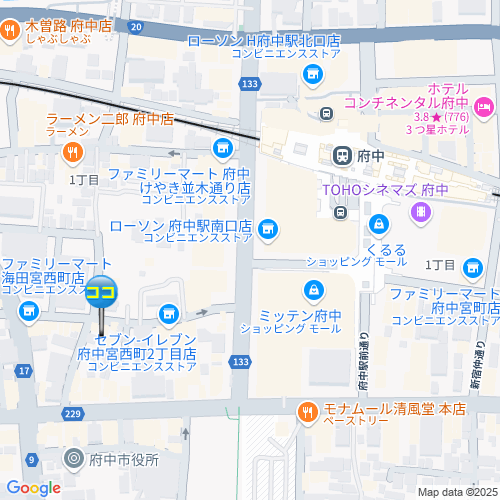Open the 府中 station marker

342,156
